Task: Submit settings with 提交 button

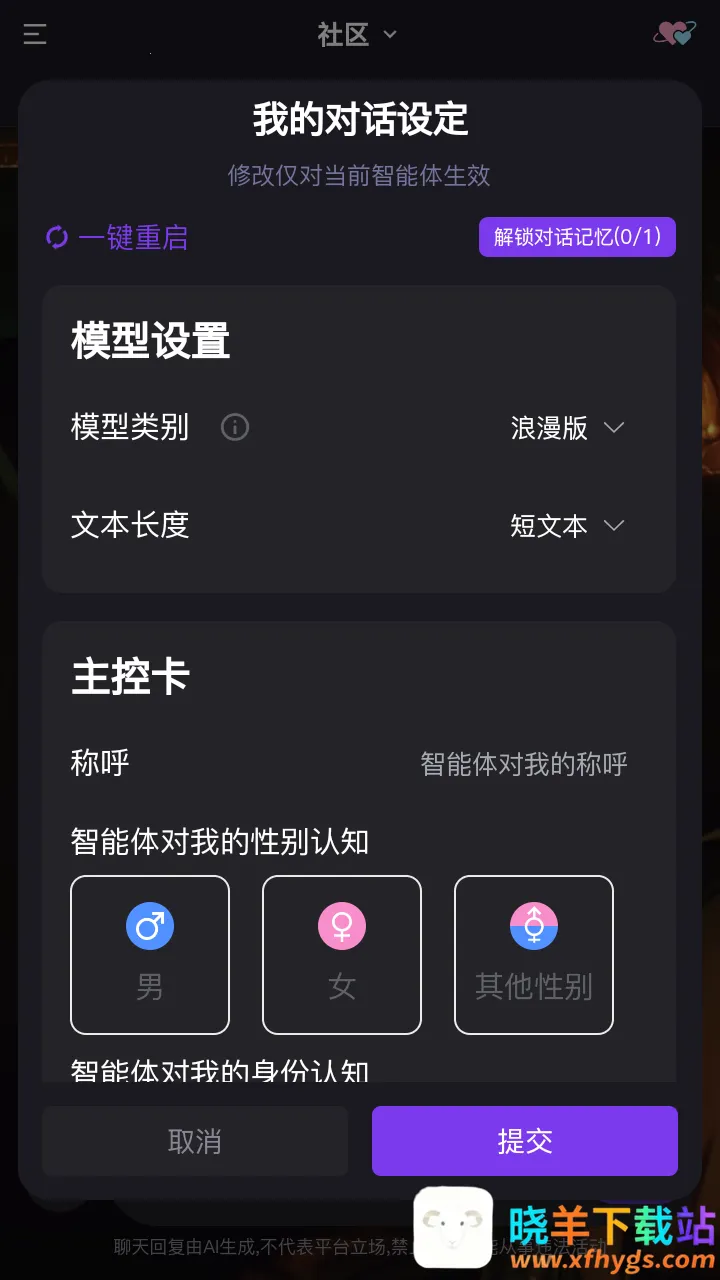Action: pyautogui.click(x=525, y=1141)
